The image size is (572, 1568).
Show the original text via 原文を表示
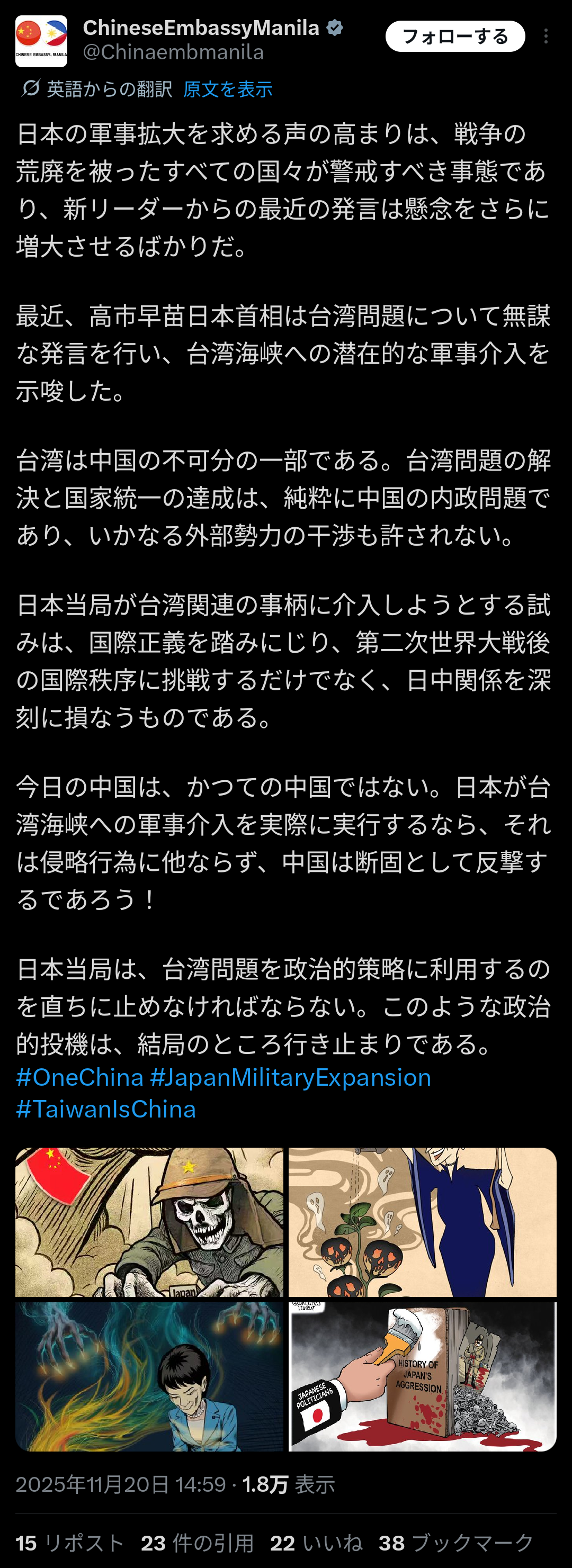point(228,89)
